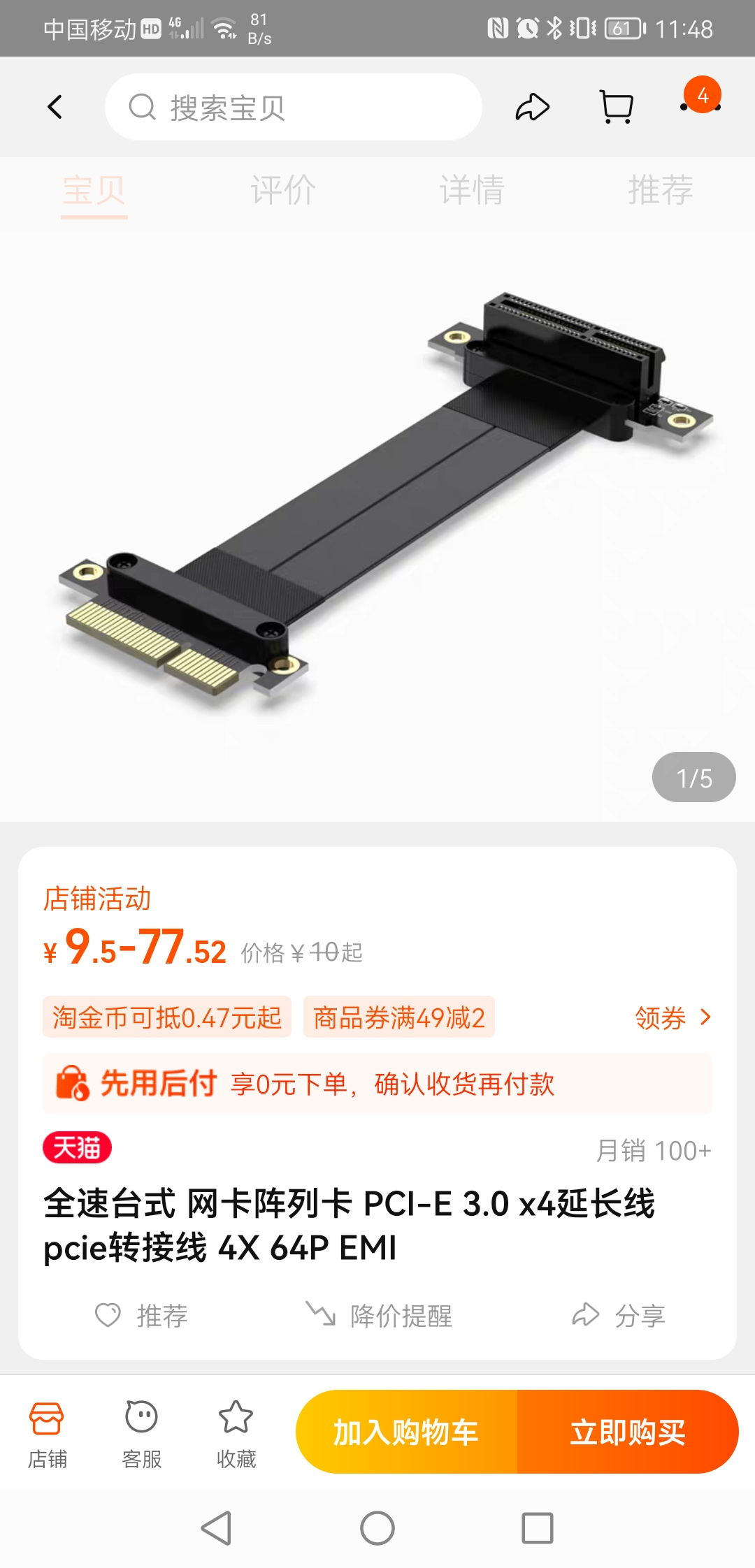
Task: Switch to the 评价 reviews tab
Action: [x=283, y=190]
